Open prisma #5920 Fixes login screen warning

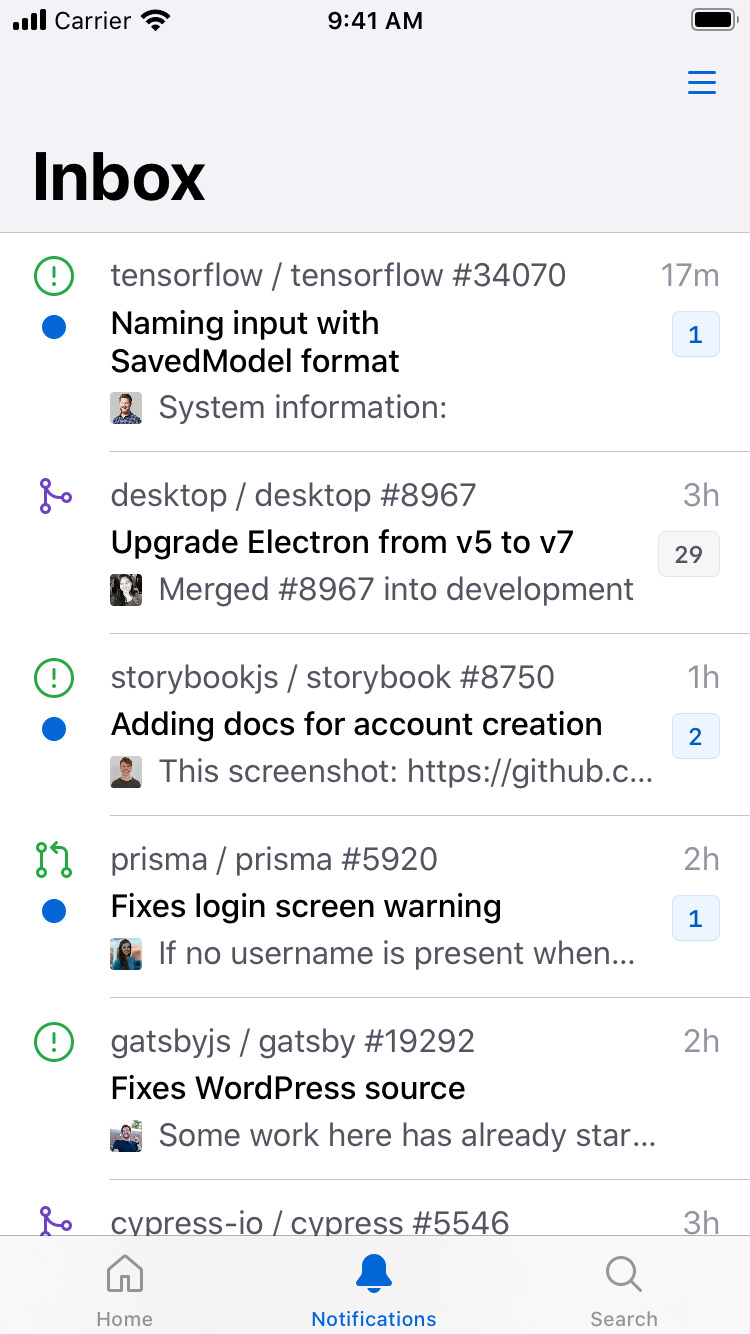click(x=380, y=907)
